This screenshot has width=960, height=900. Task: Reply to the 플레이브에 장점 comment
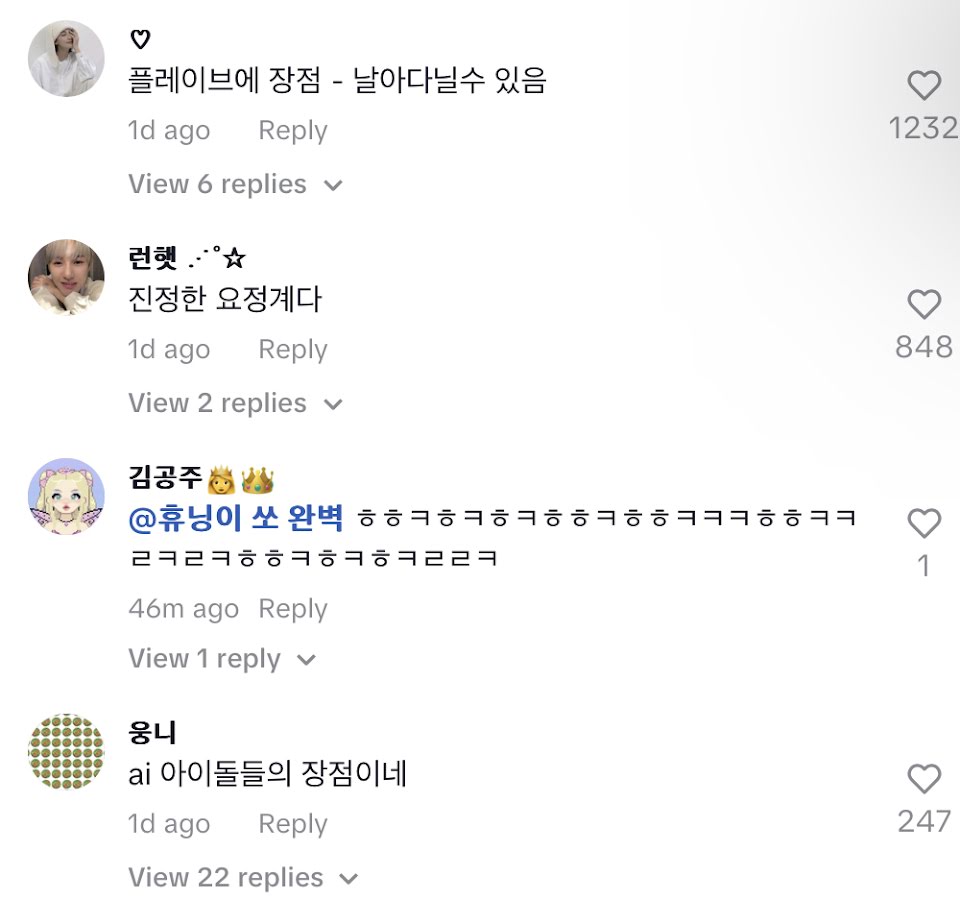[x=293, y=130]
